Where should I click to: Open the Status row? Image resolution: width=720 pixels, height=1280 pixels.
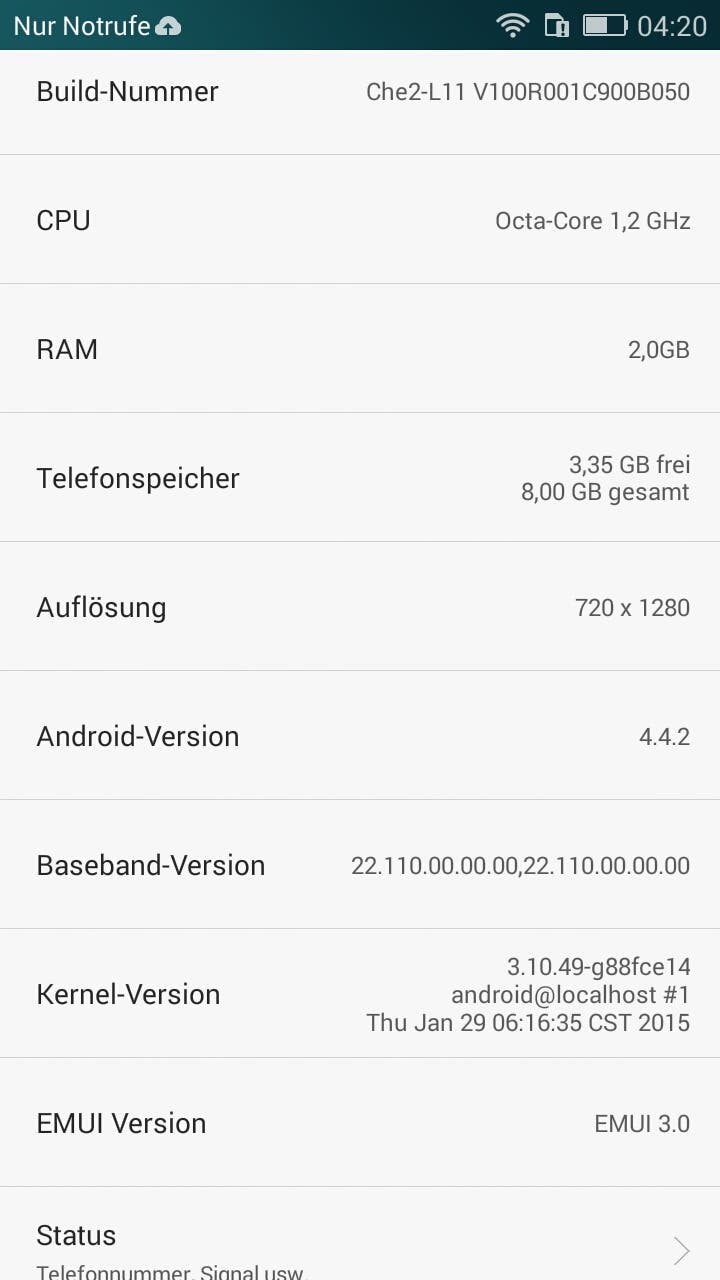click(x=360, y=1240)
